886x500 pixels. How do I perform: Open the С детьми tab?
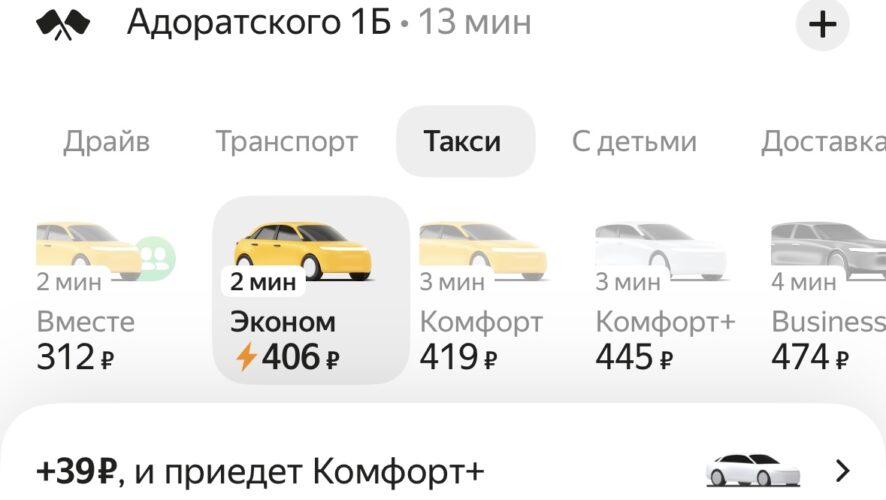pyautogui.click(x=634, y=142)
